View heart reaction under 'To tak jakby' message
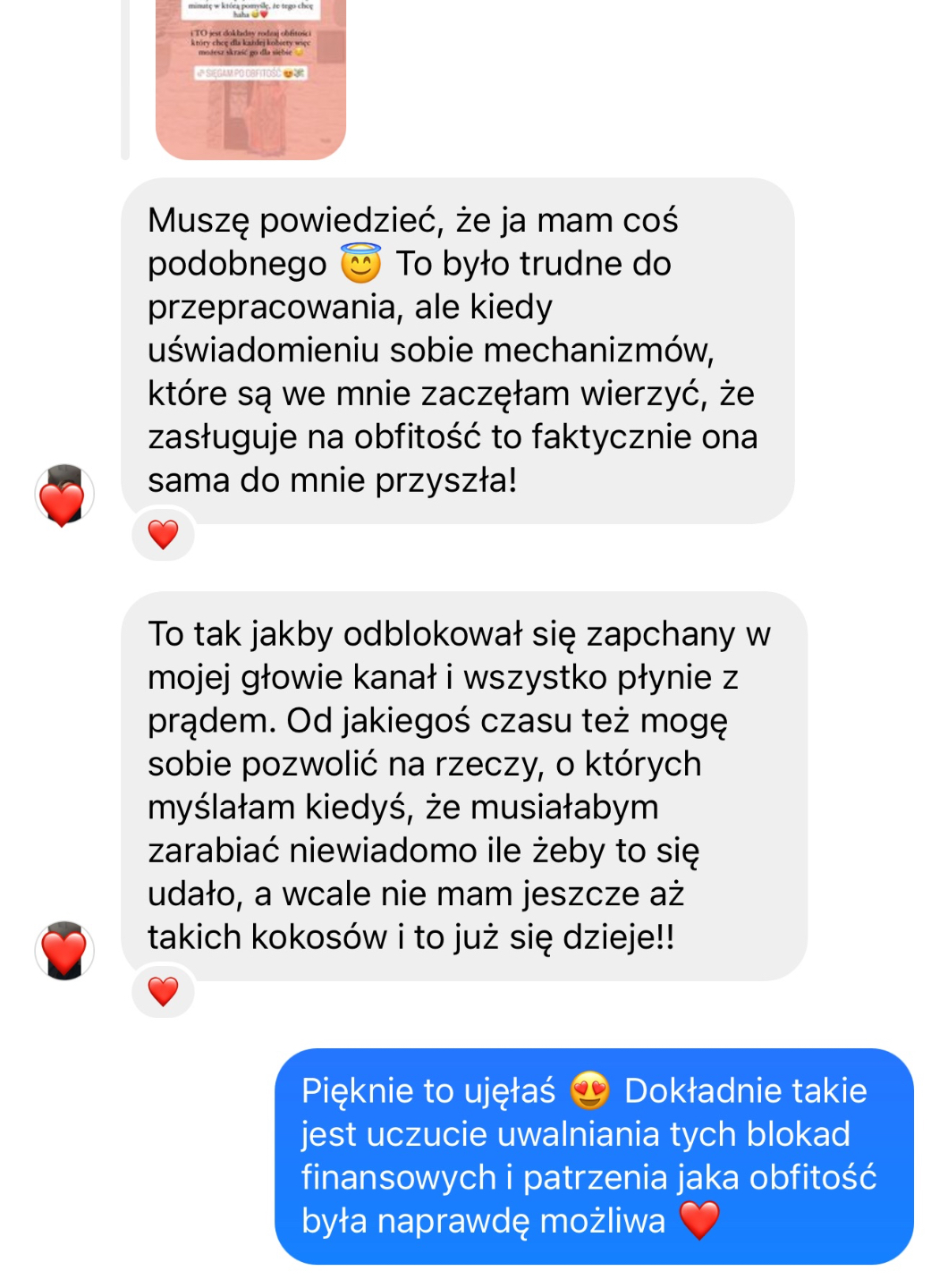Image resolution: width=931 pixels, height=1288 pixels. coord(163,991)
